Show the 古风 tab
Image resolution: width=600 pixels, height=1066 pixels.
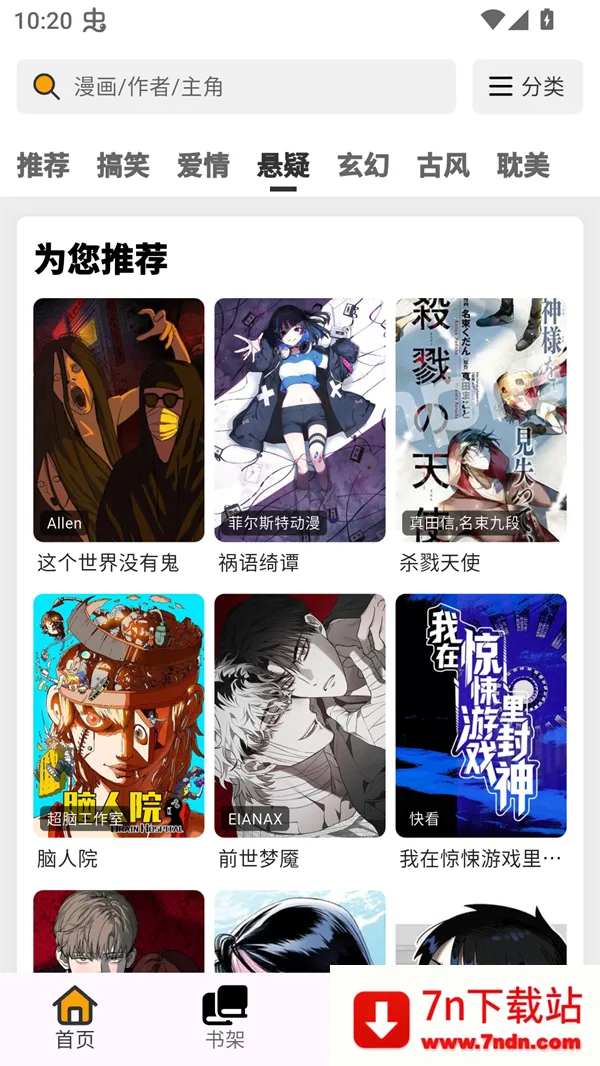pyautogui.click(x=443, y=165)
